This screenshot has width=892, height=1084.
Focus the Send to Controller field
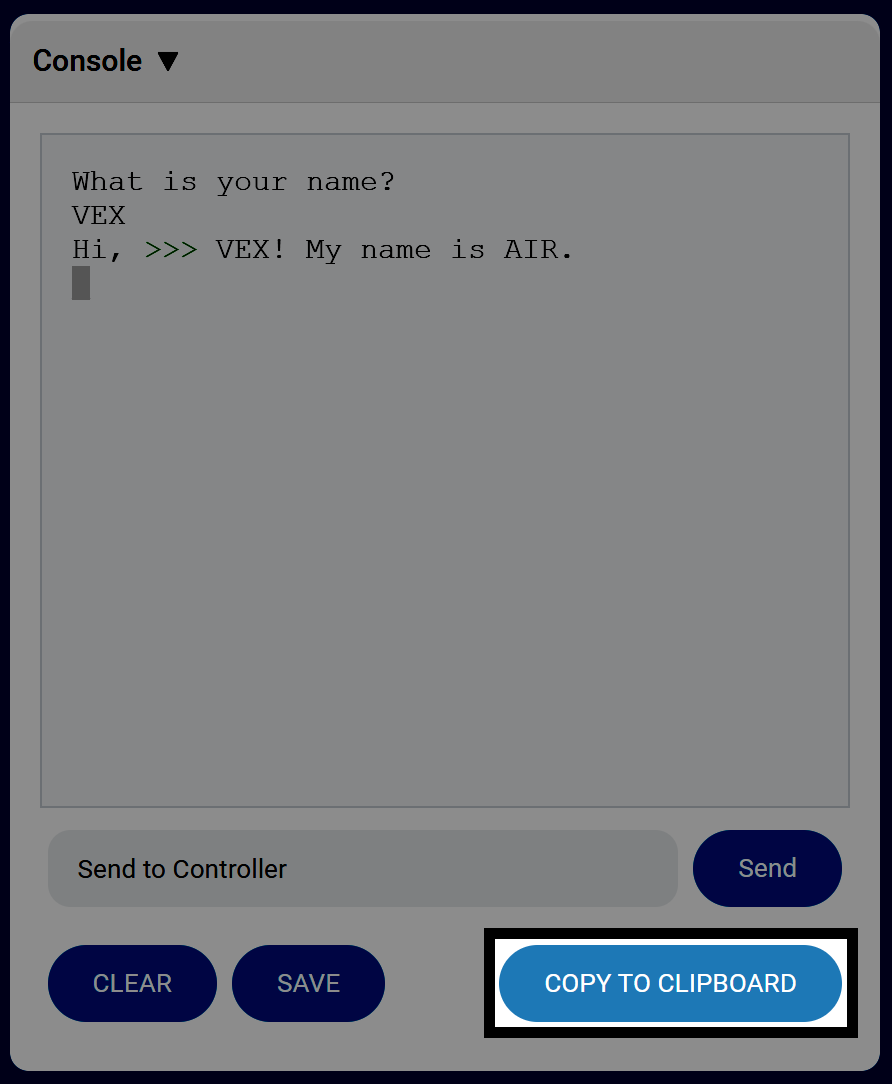[x=362, y=868]
